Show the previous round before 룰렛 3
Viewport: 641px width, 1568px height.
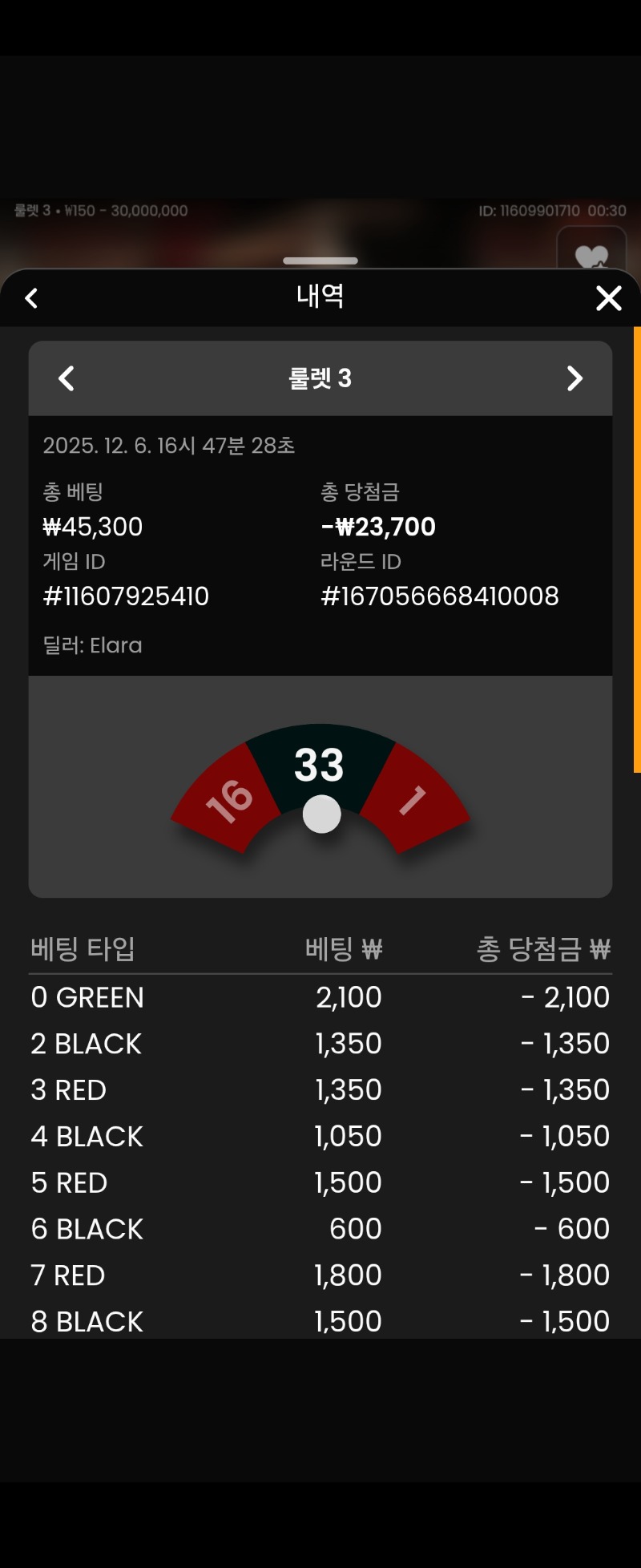67,378
